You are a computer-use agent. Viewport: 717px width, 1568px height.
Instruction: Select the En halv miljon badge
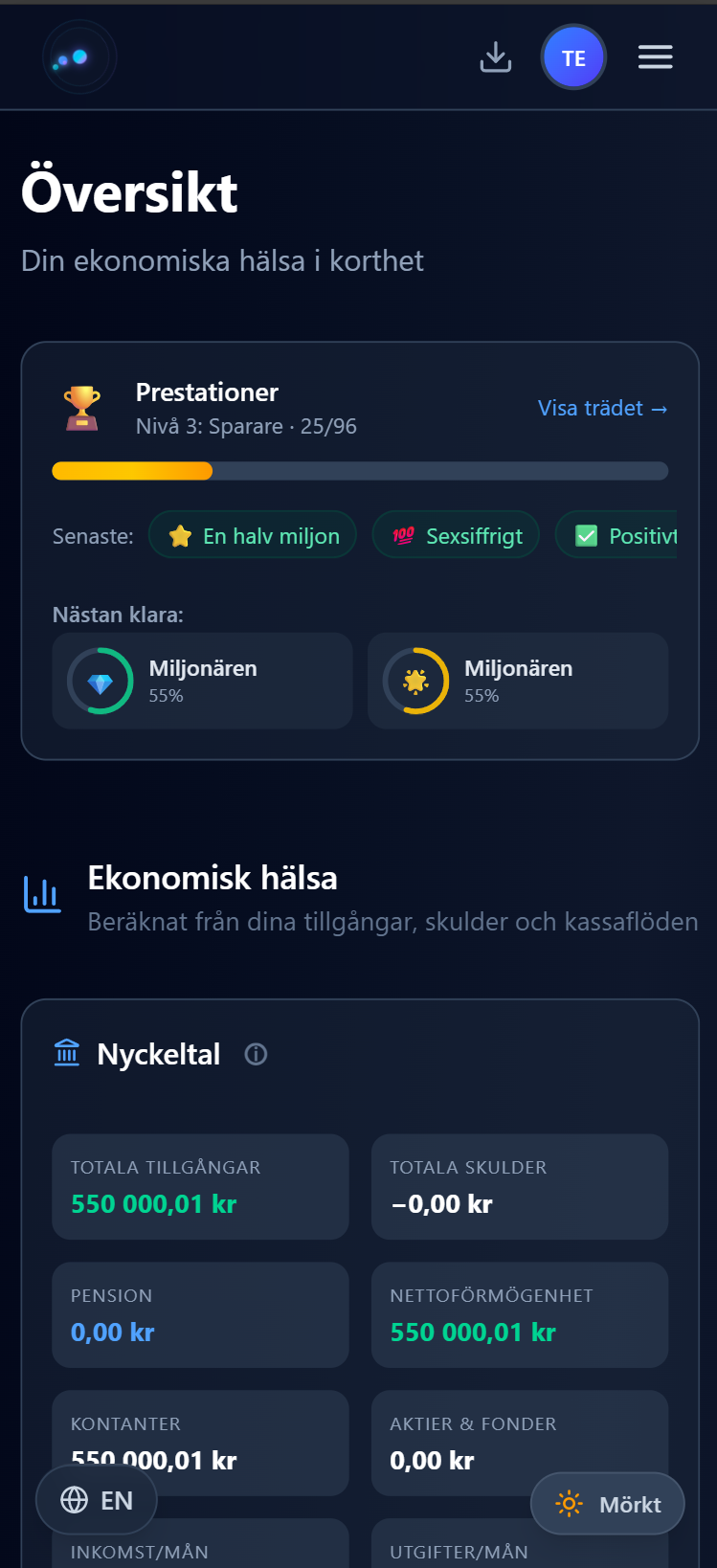[x=252, y=534]
